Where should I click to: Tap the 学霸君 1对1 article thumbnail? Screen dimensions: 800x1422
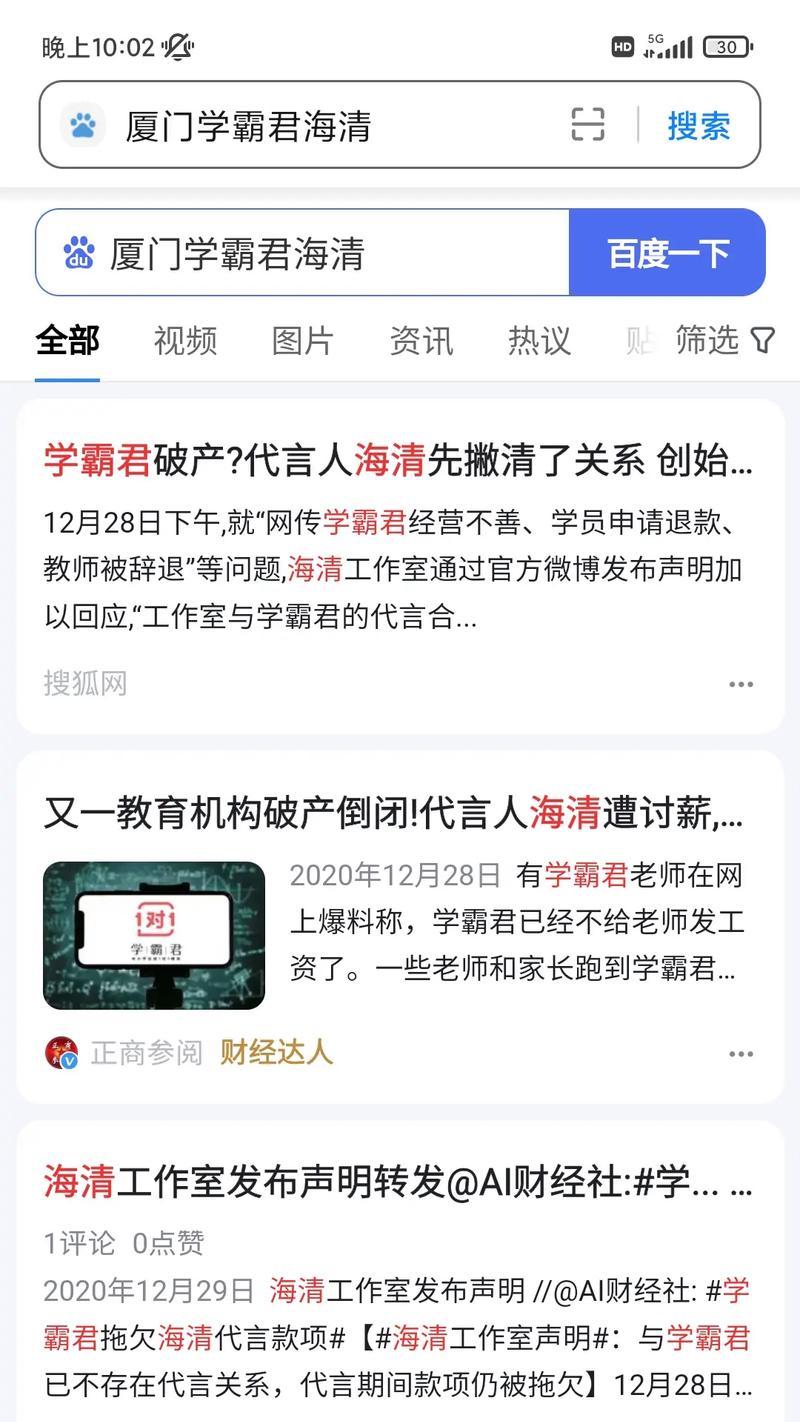[154, 935]
